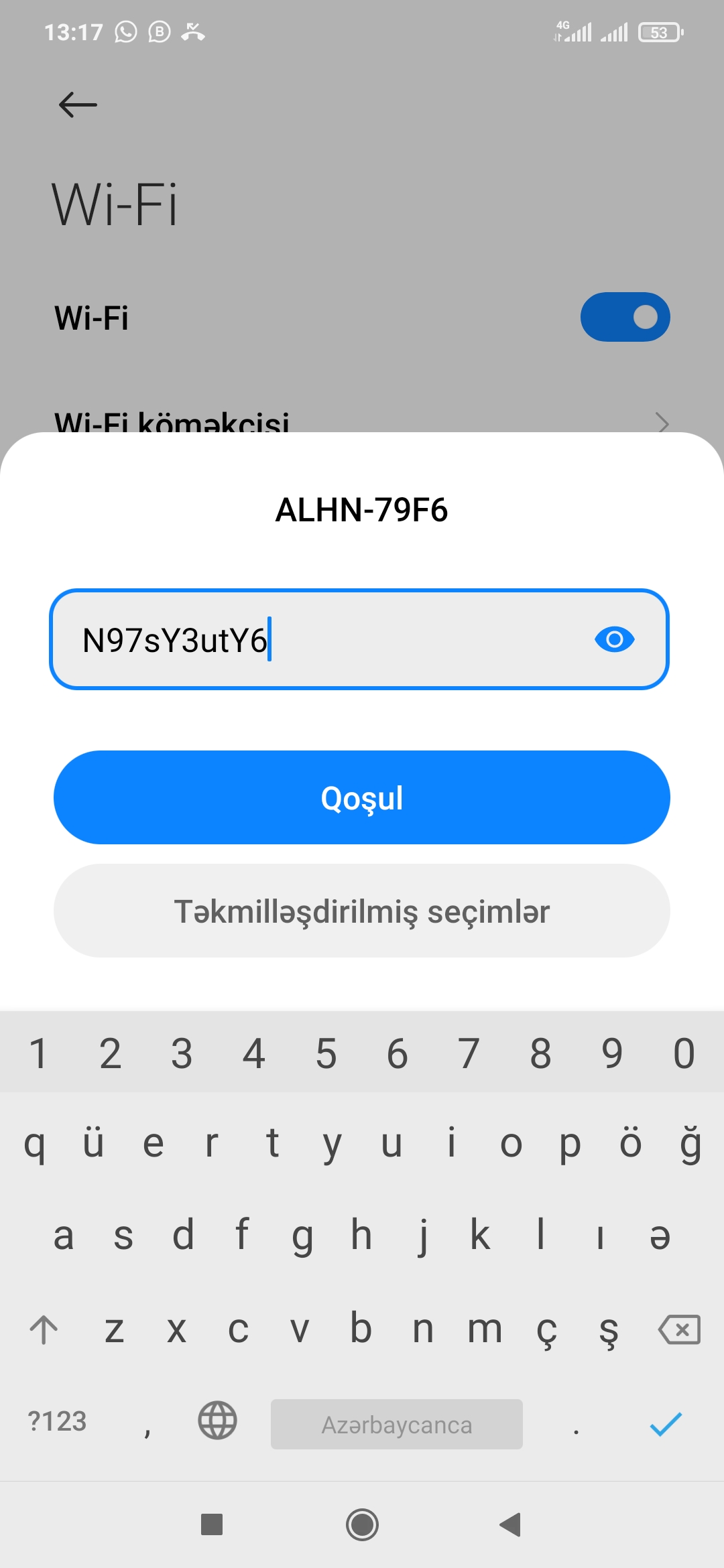Open recent apps with the square button

[212, 1524]
